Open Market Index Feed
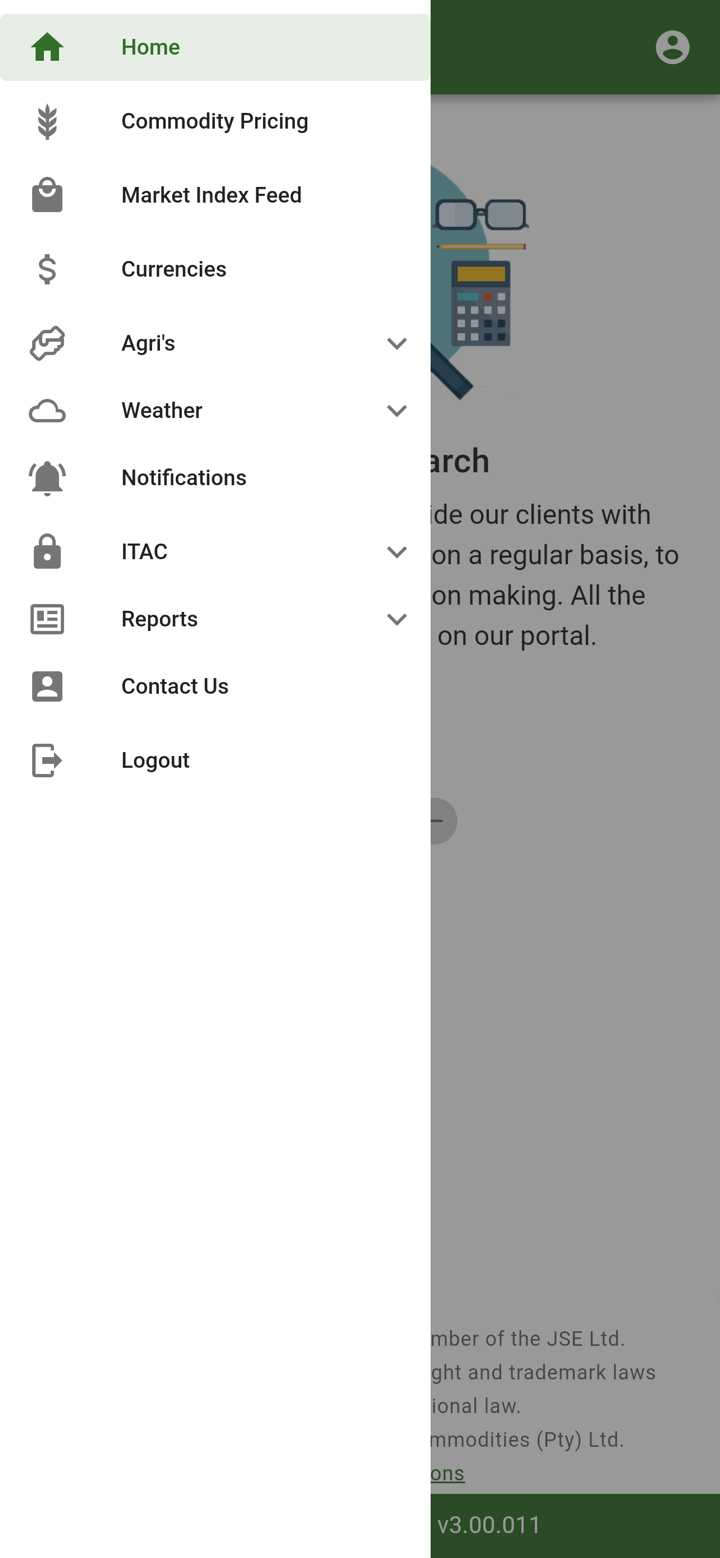This screenshot has width=720, height=1558. 211,195
